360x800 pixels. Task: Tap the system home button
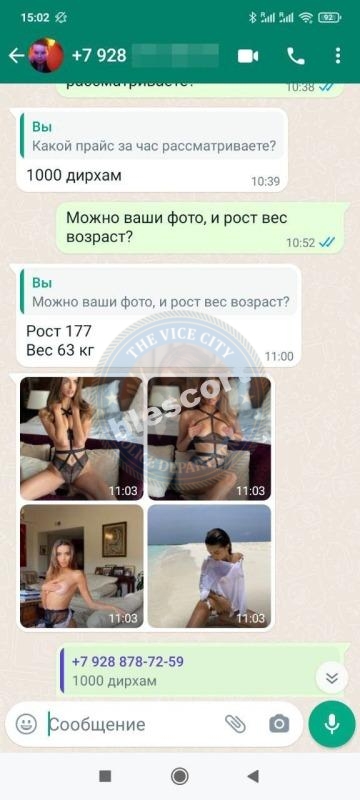pyautogui.click(x=179, y=777)
